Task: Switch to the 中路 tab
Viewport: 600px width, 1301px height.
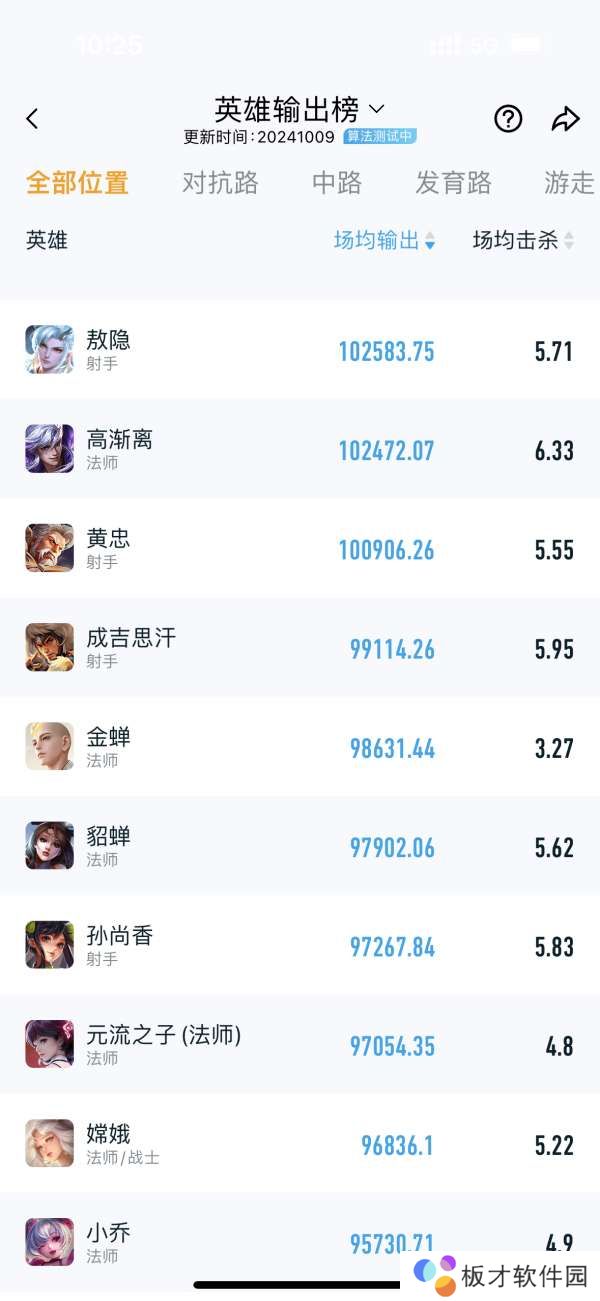Action: [337, 183]
